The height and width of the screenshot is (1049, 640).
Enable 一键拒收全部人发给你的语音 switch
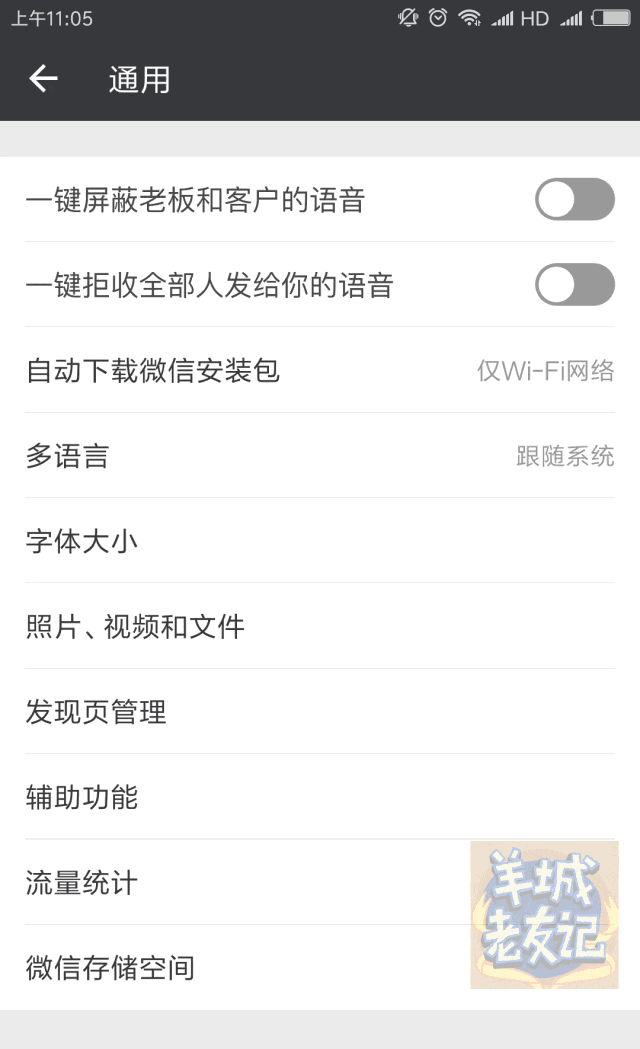pyautogui.click(x=574, y=284)
